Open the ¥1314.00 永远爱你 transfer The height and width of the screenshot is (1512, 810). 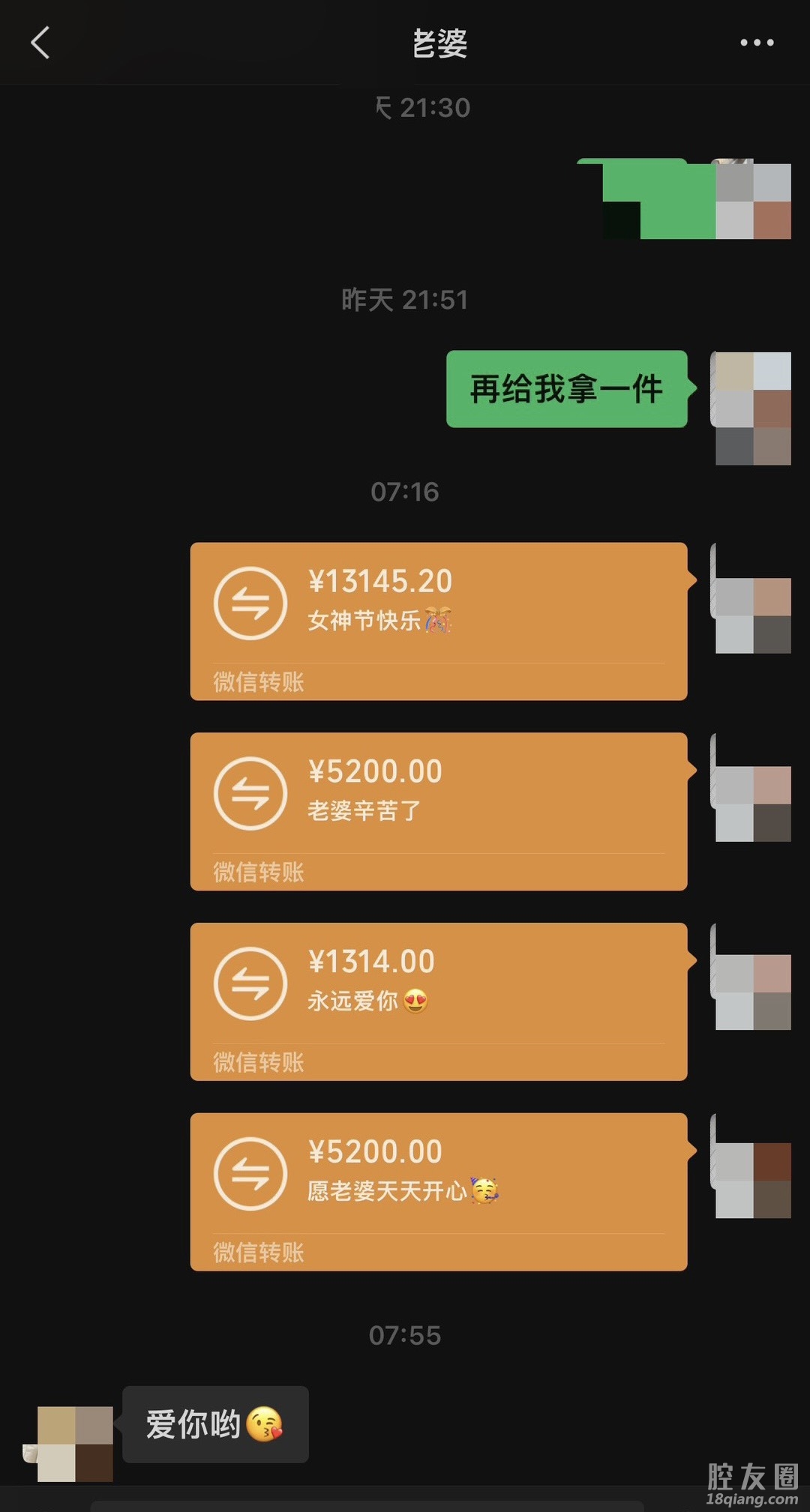(439, 1002)
